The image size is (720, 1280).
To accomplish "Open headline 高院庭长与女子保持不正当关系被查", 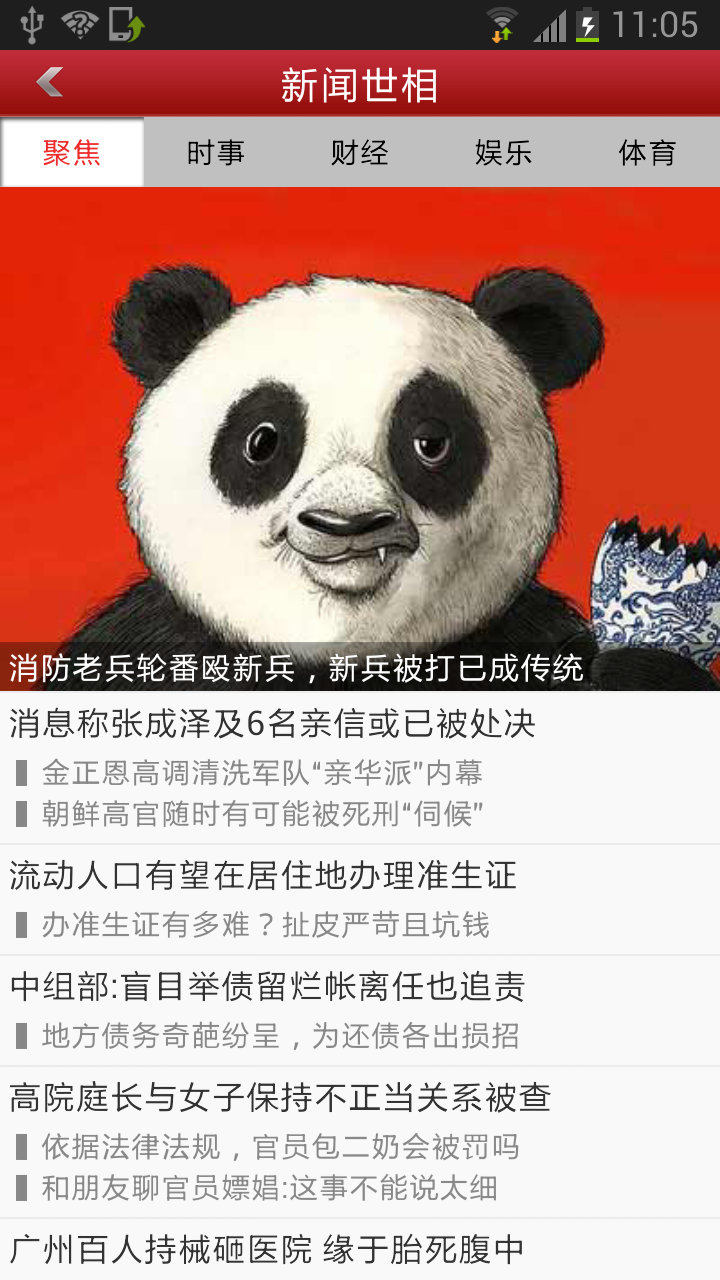I will point(280,1097).
